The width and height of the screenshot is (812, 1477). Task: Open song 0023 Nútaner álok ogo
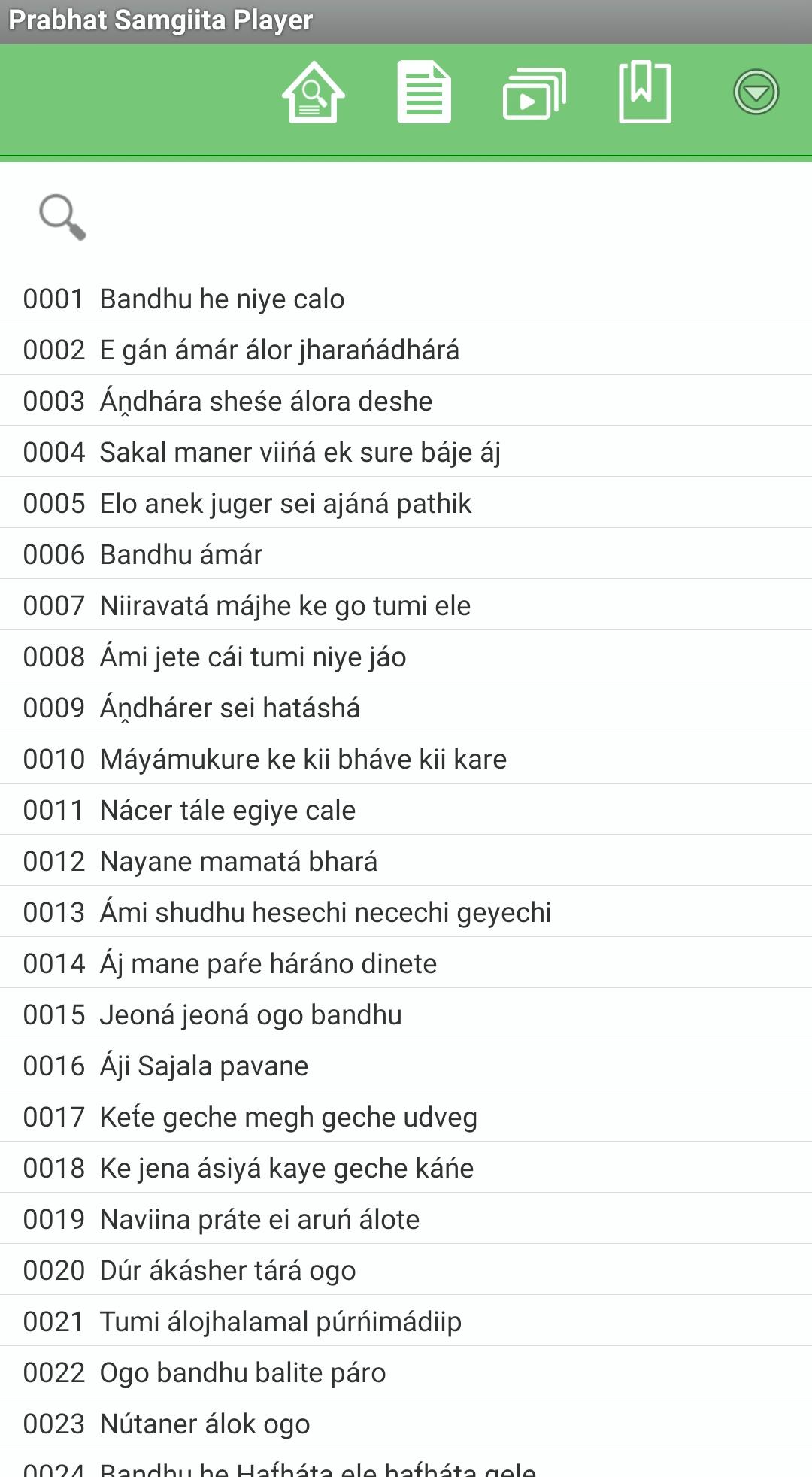pyautogui.click(x=406, y=1424)
